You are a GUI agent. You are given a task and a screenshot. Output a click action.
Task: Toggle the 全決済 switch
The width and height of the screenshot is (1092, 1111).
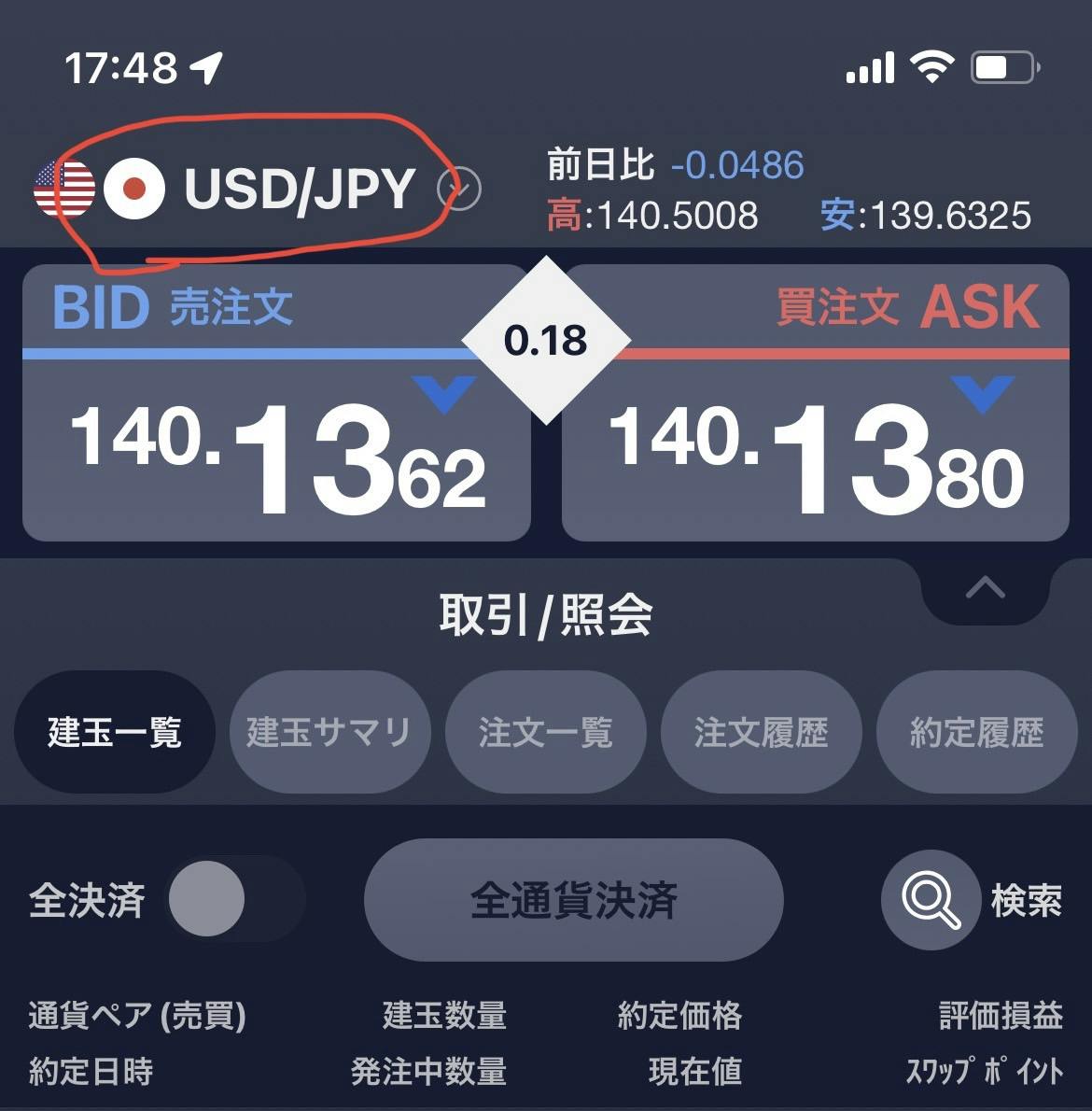[233, 899]
